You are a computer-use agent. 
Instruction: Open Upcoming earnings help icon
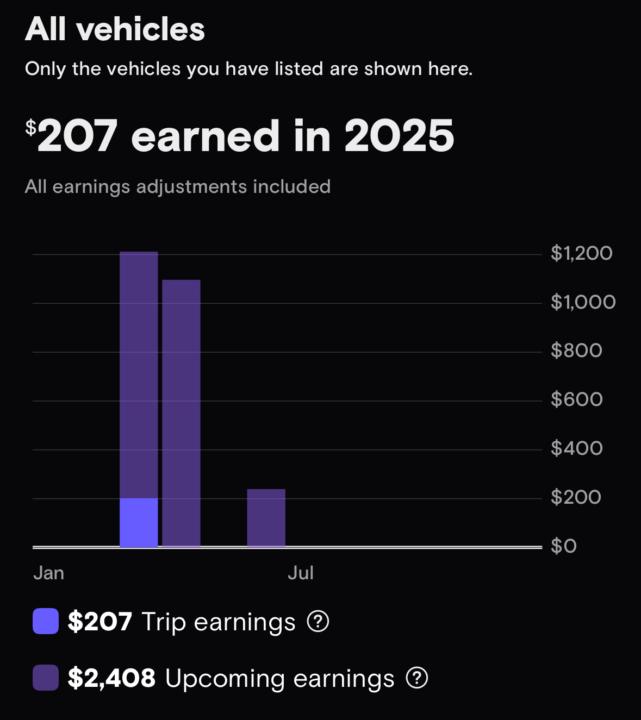tap(417, 679)
